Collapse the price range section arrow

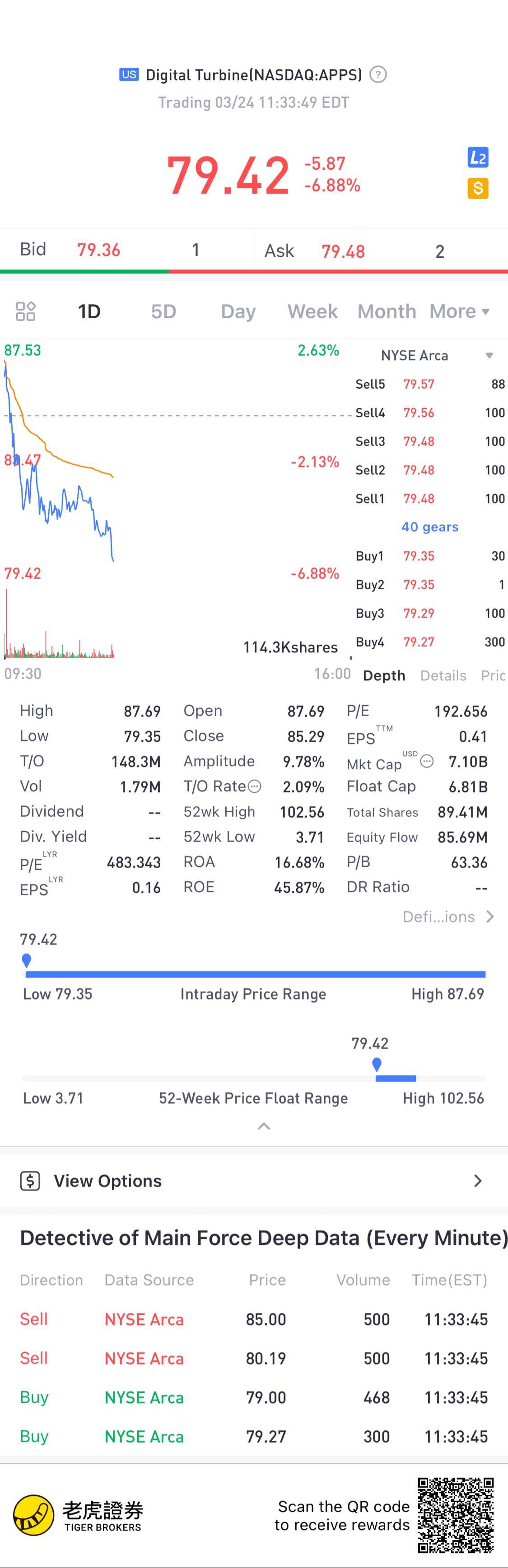tap(264, 1126)
